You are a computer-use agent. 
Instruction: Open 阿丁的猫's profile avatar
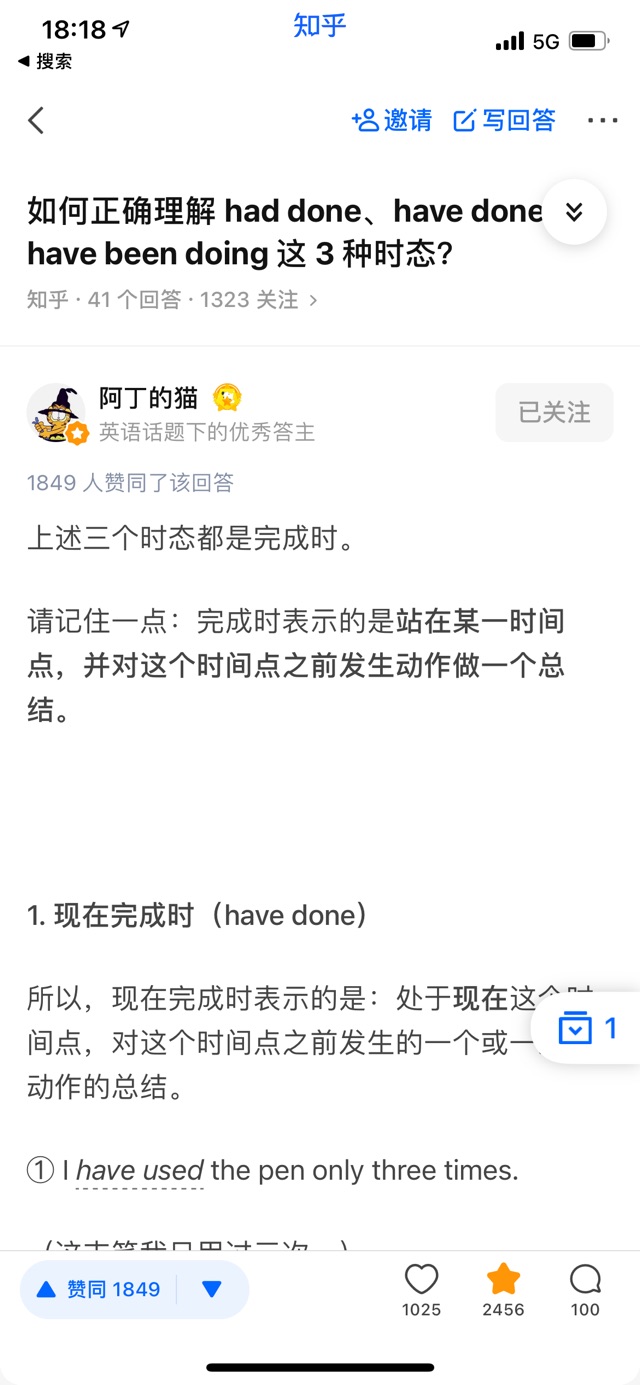(x=56, y=412)
